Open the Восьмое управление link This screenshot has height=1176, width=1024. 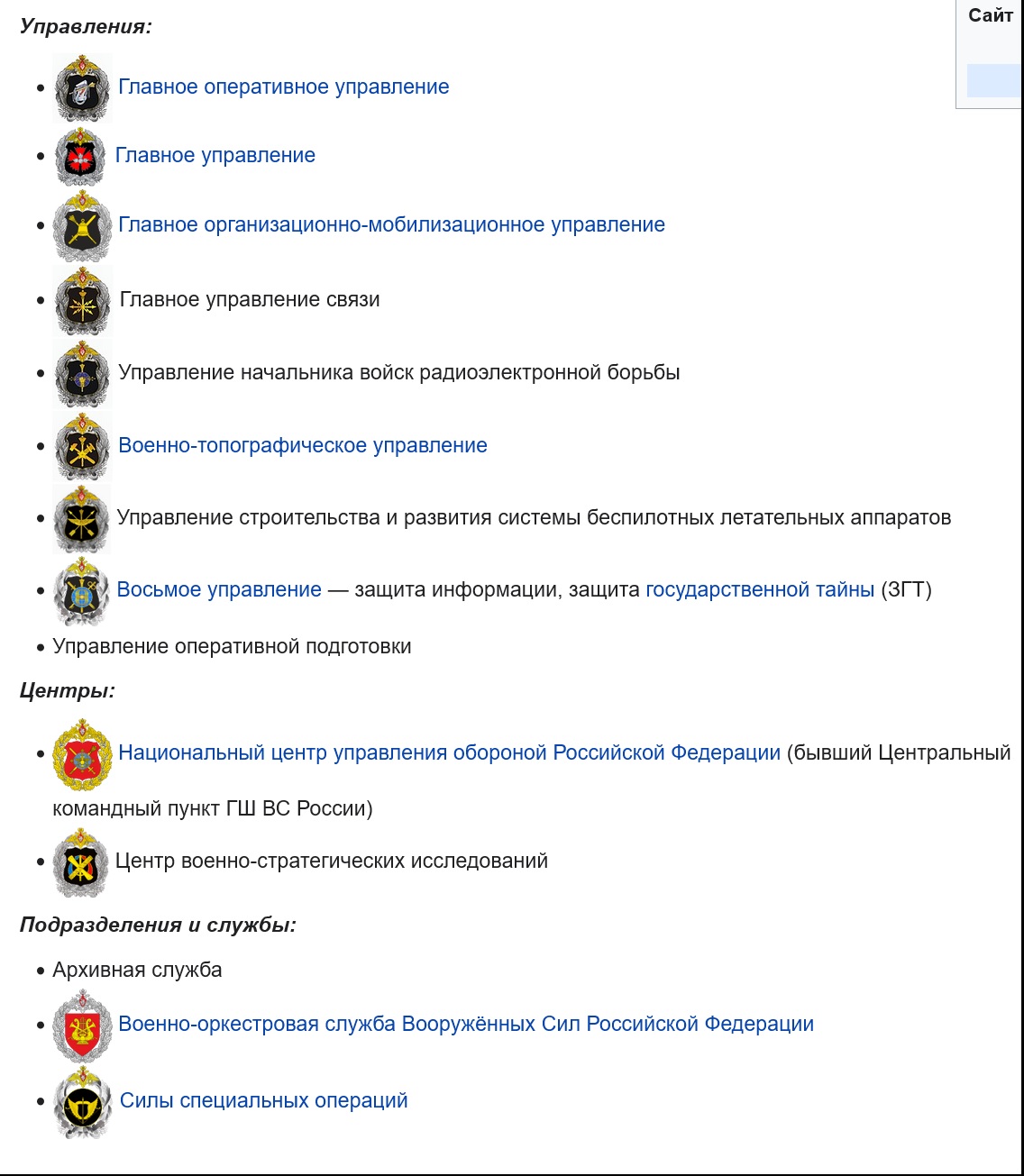click(219, 590)
